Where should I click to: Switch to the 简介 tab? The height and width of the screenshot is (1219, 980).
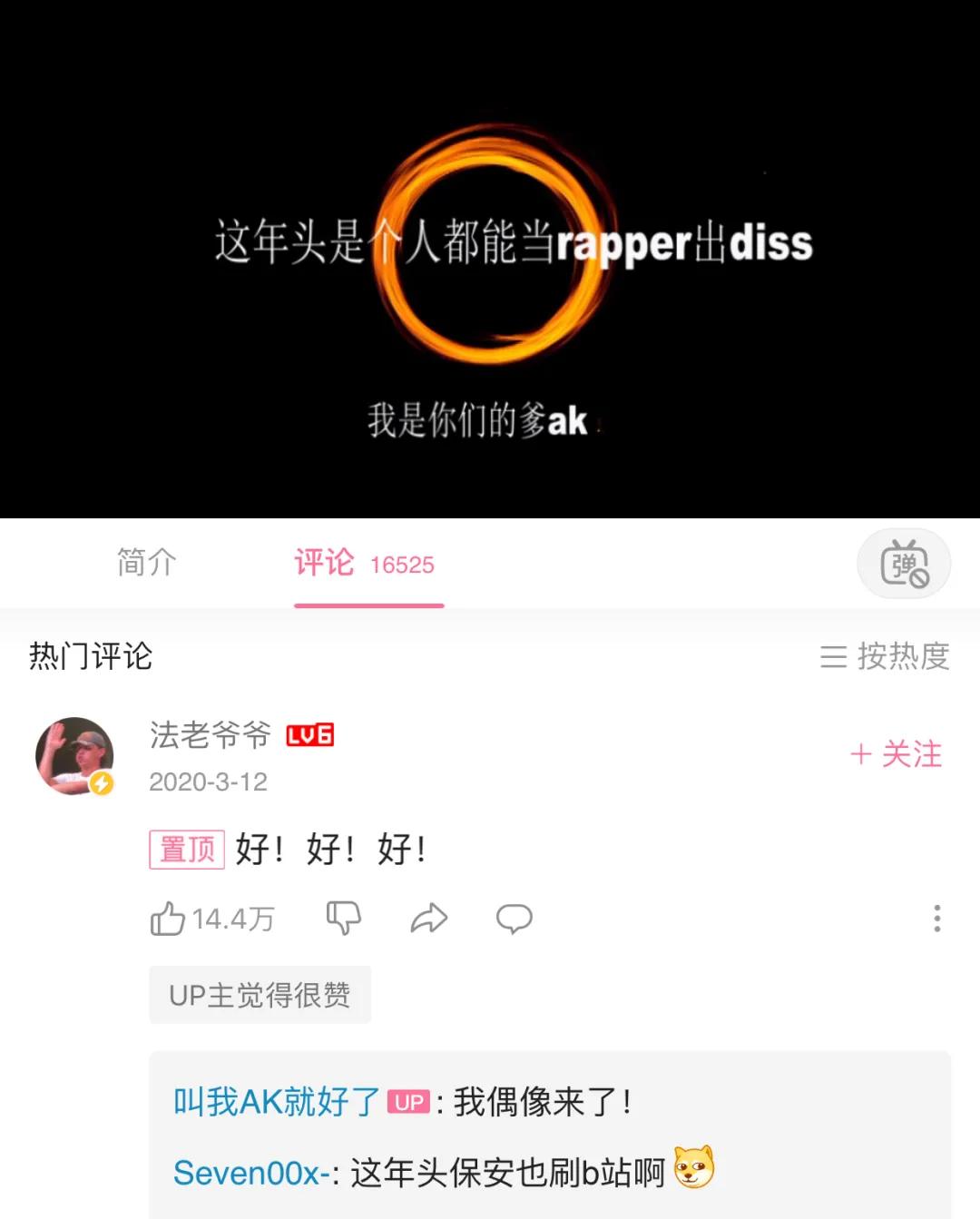coord(146,563)
